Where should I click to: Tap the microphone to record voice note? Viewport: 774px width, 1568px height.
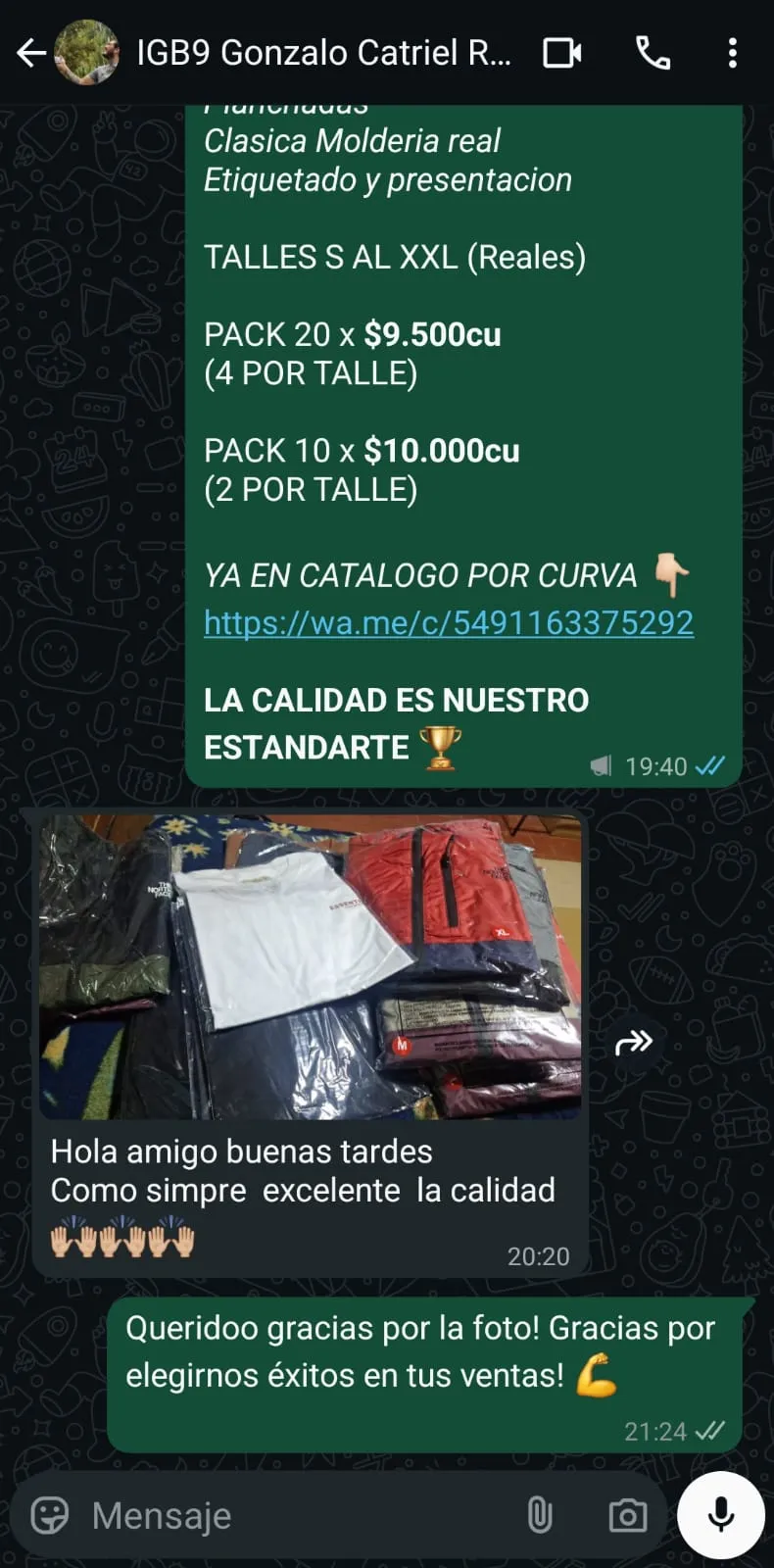click(x=721, y=1514)
